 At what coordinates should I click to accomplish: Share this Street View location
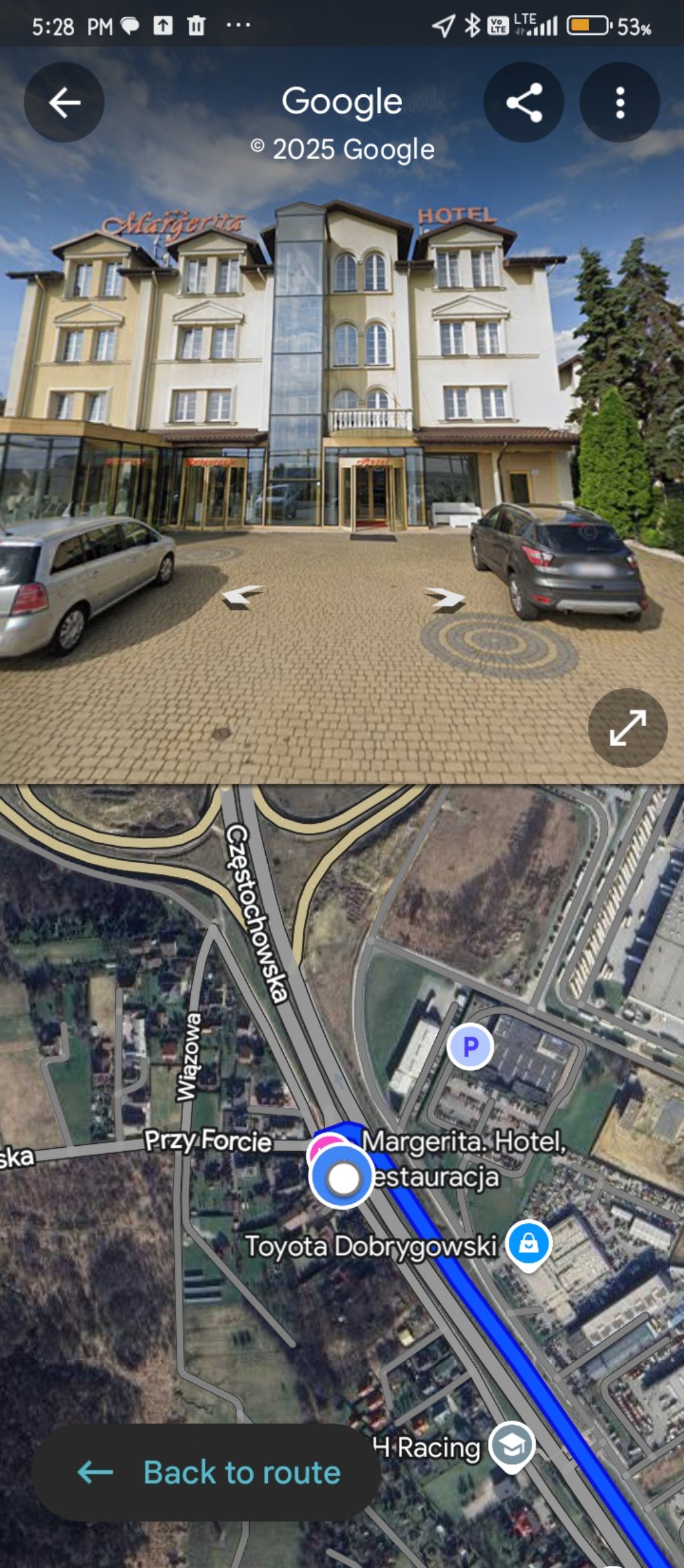tap(523, 102)
